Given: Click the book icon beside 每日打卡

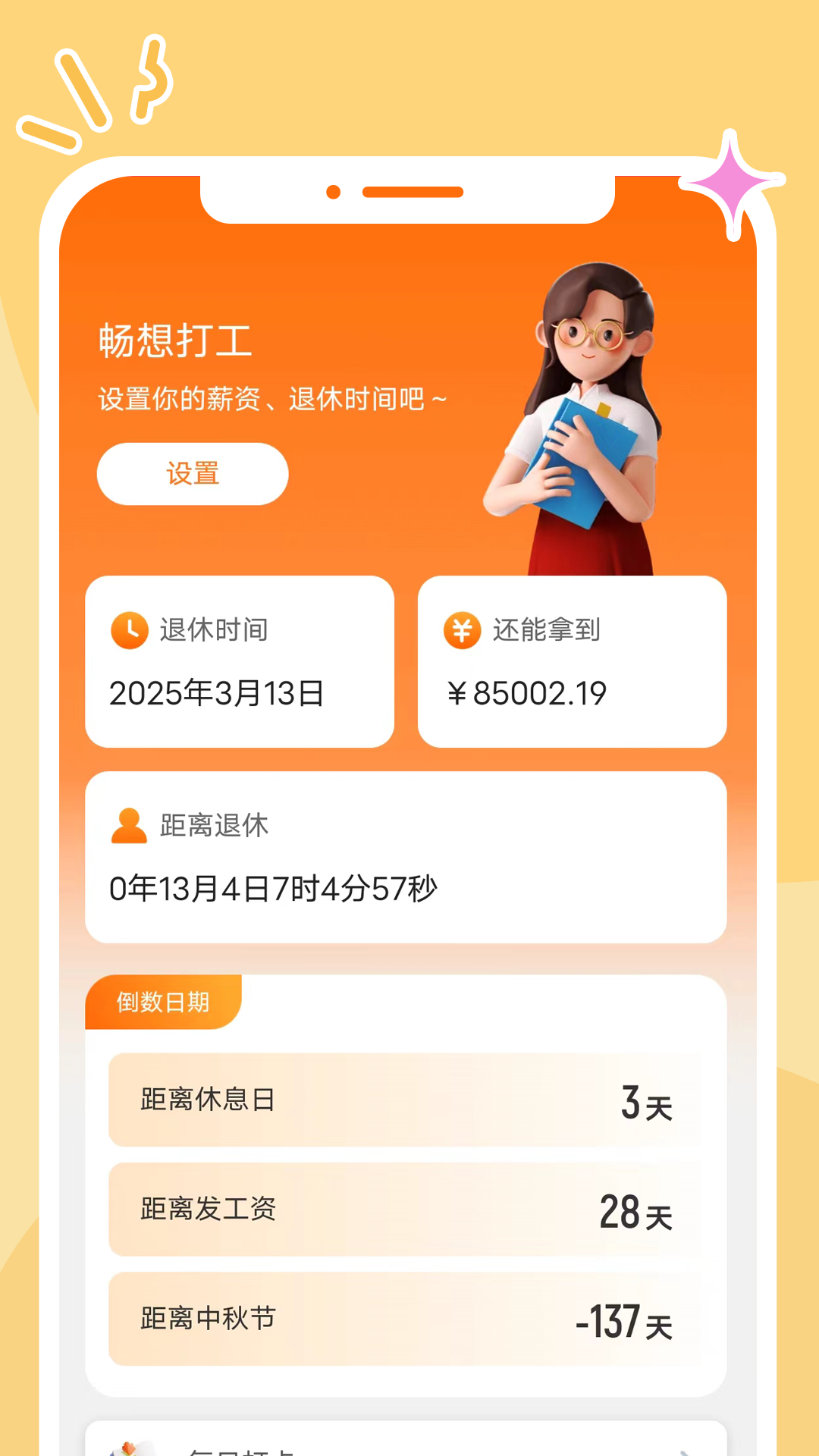Looking at the screenshot, I should pos(133,1448).
